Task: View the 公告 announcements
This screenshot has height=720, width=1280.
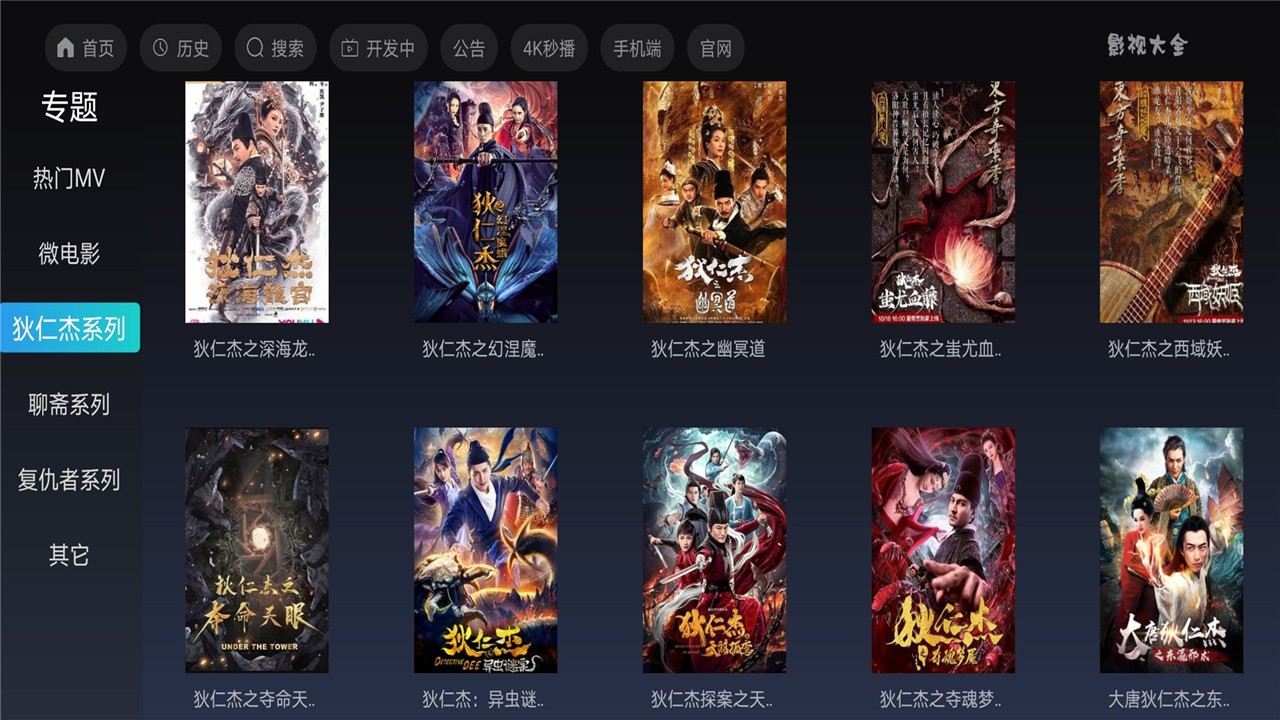Action: pos(468,48)
